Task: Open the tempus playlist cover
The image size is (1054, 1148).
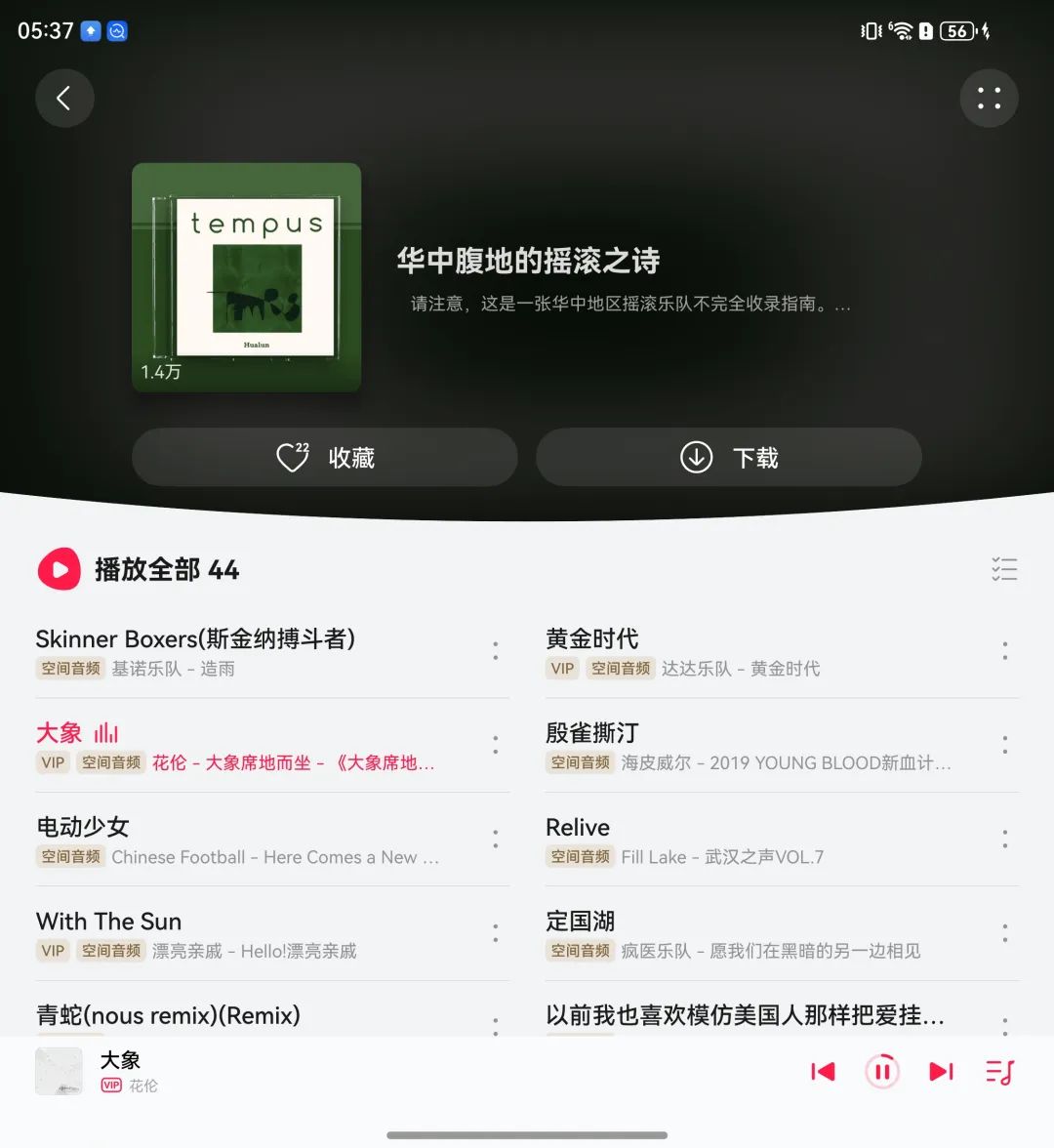Action: click(247, 277)
